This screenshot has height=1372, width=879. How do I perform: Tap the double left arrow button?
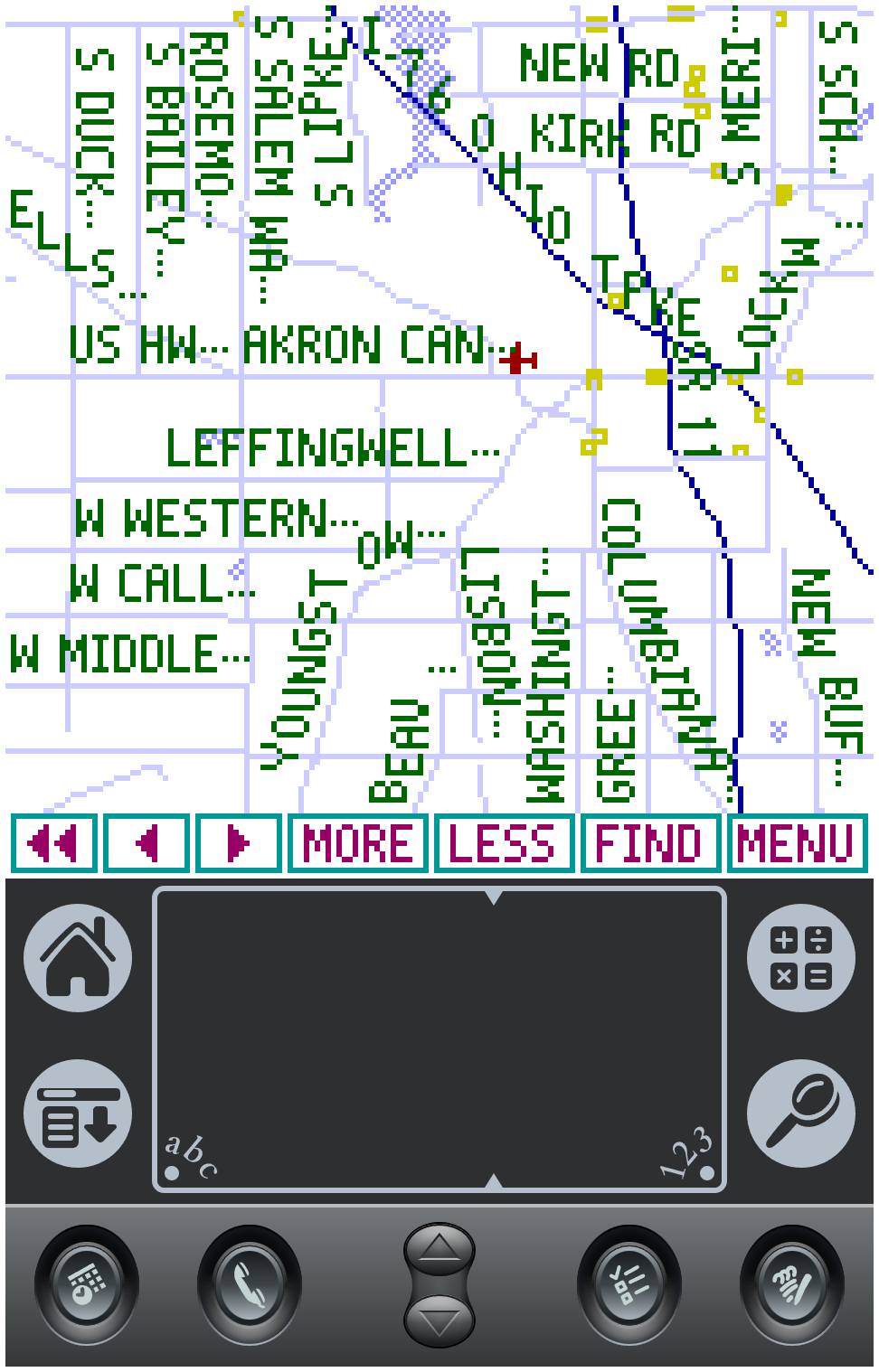tap(54, 843)
